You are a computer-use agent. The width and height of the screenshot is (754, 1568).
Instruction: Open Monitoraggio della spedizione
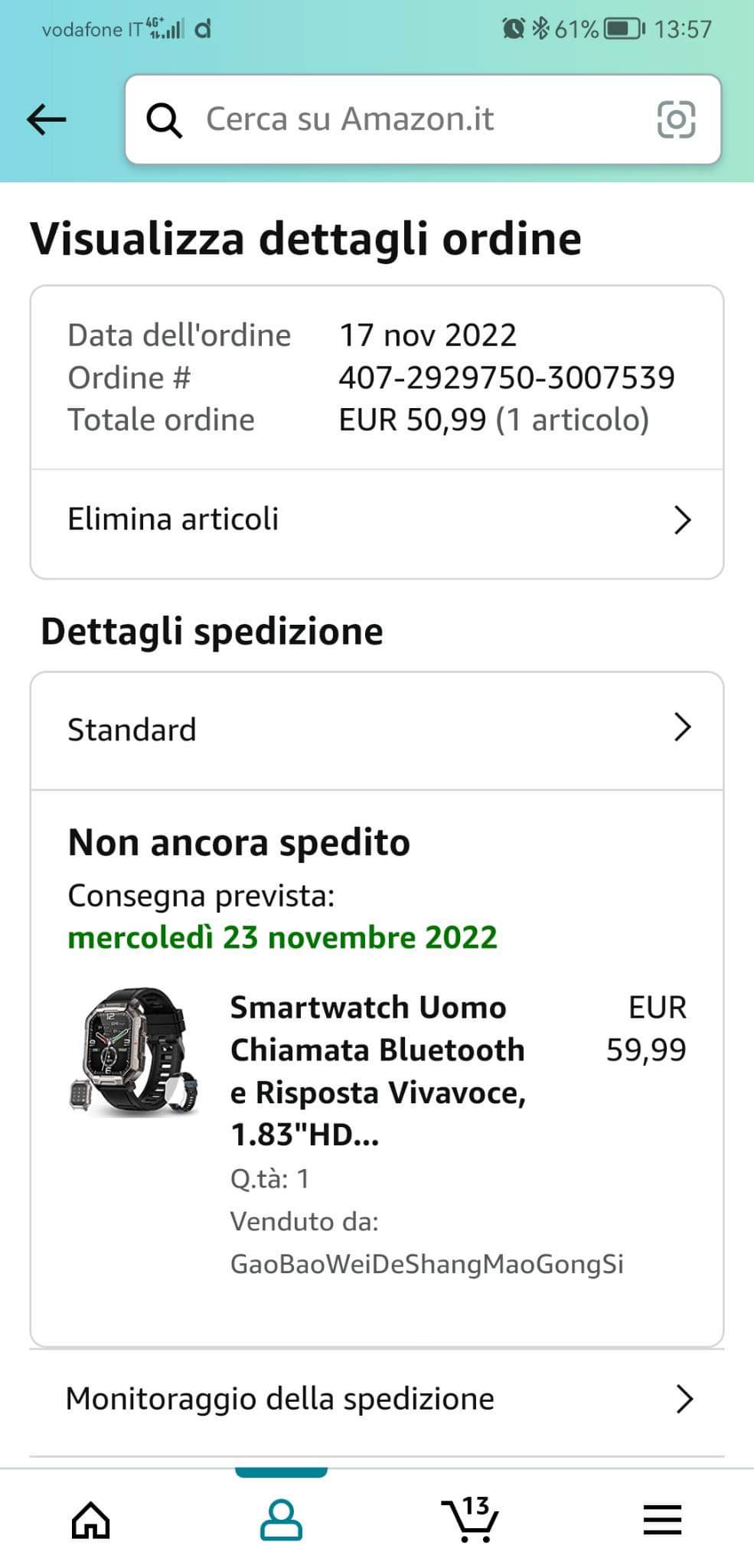click(x=377, y=1400)
